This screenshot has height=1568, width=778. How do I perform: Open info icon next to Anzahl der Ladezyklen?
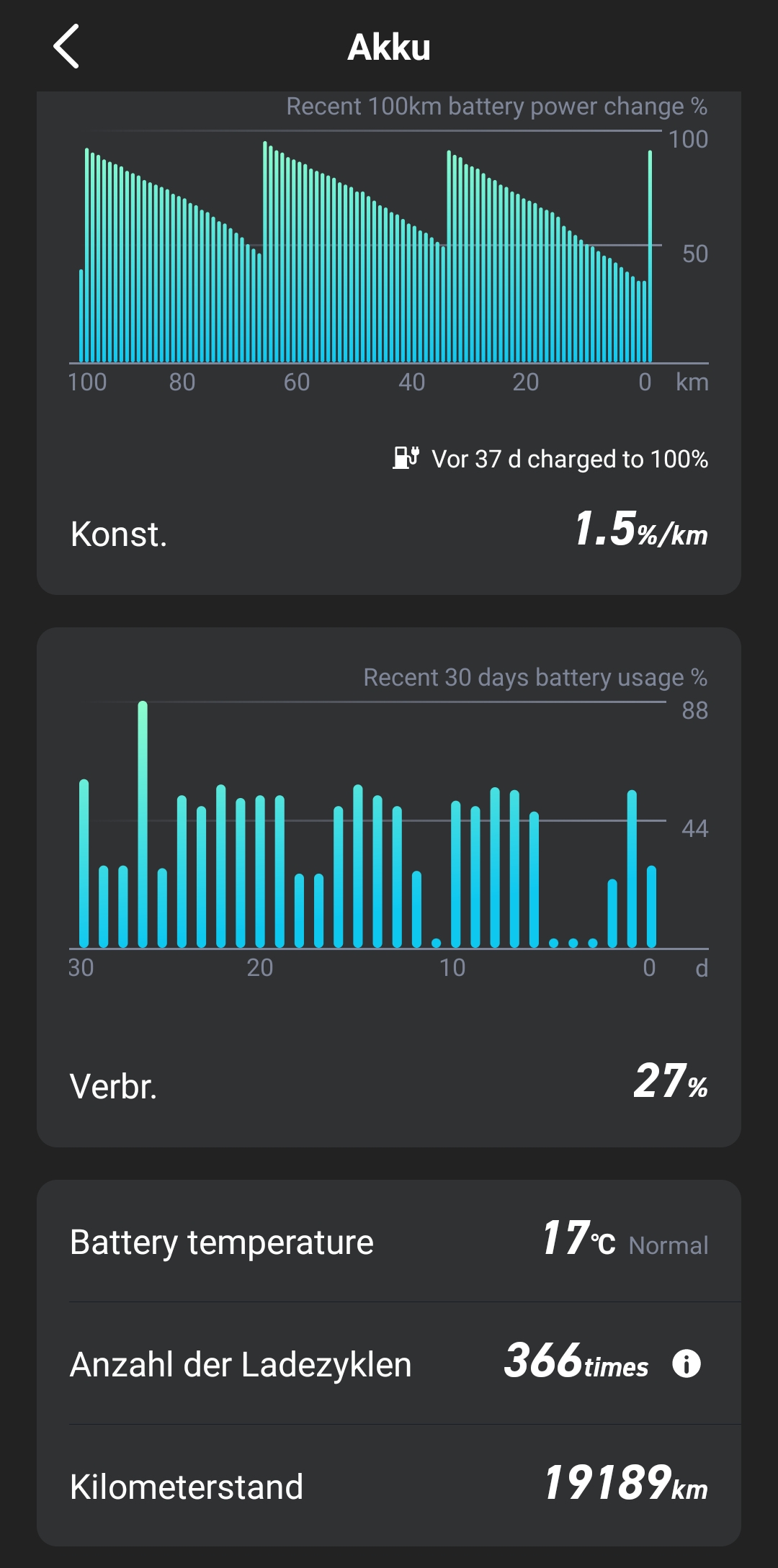pyautogui.click(x=686, y=1363)
